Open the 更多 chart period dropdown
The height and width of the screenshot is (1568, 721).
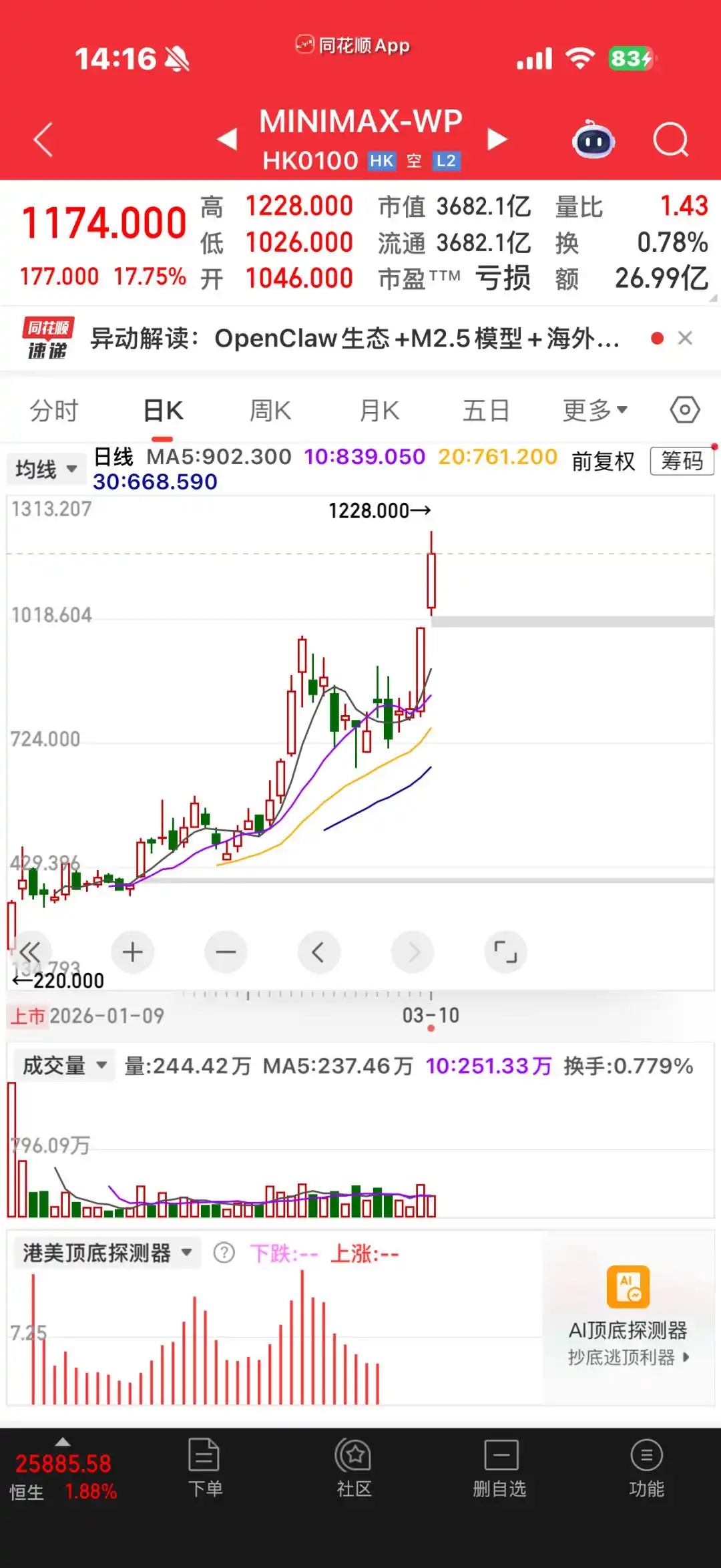593,409
